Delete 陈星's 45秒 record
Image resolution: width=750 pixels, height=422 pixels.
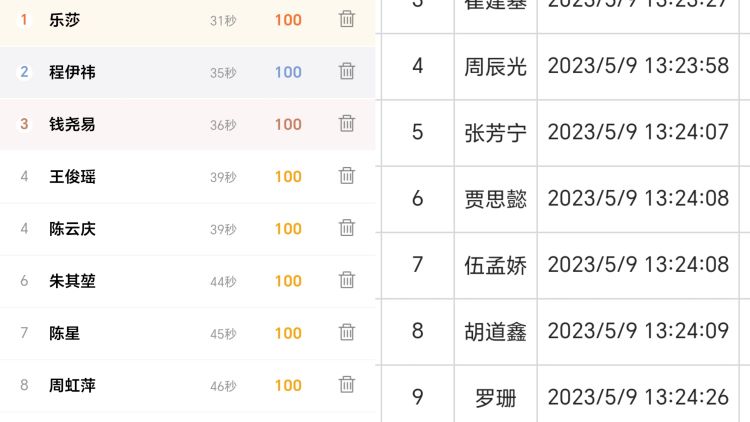[x=347, y=332]
